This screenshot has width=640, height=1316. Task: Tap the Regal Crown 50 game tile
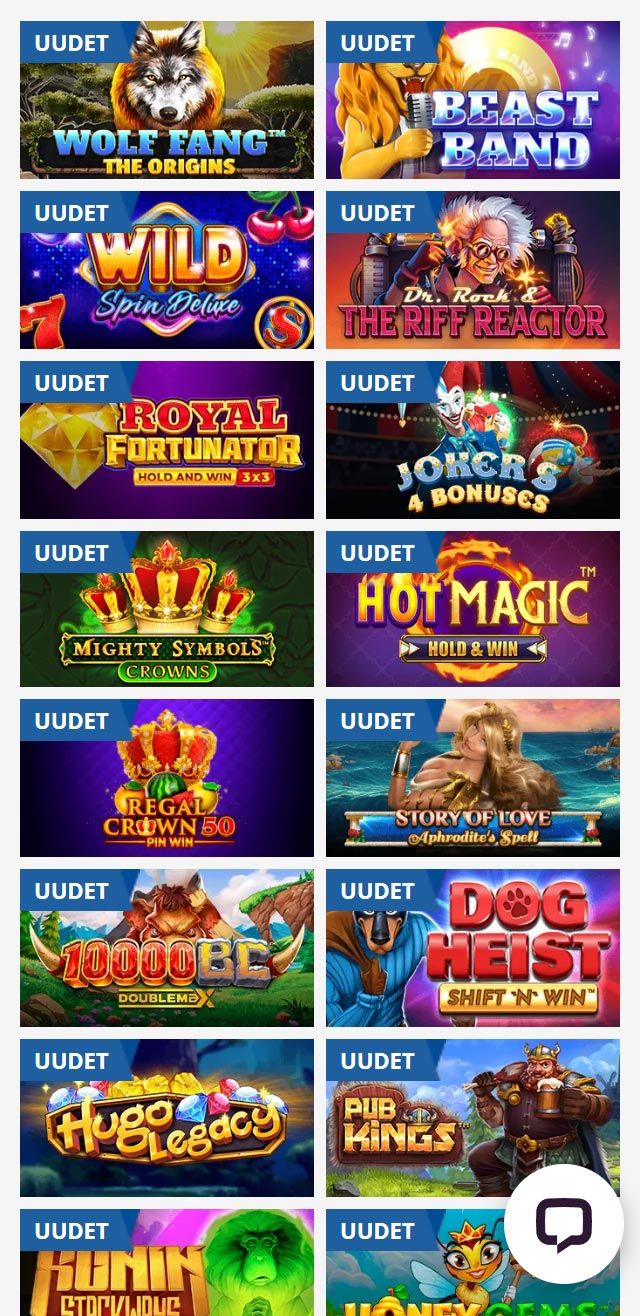(166, 778)
